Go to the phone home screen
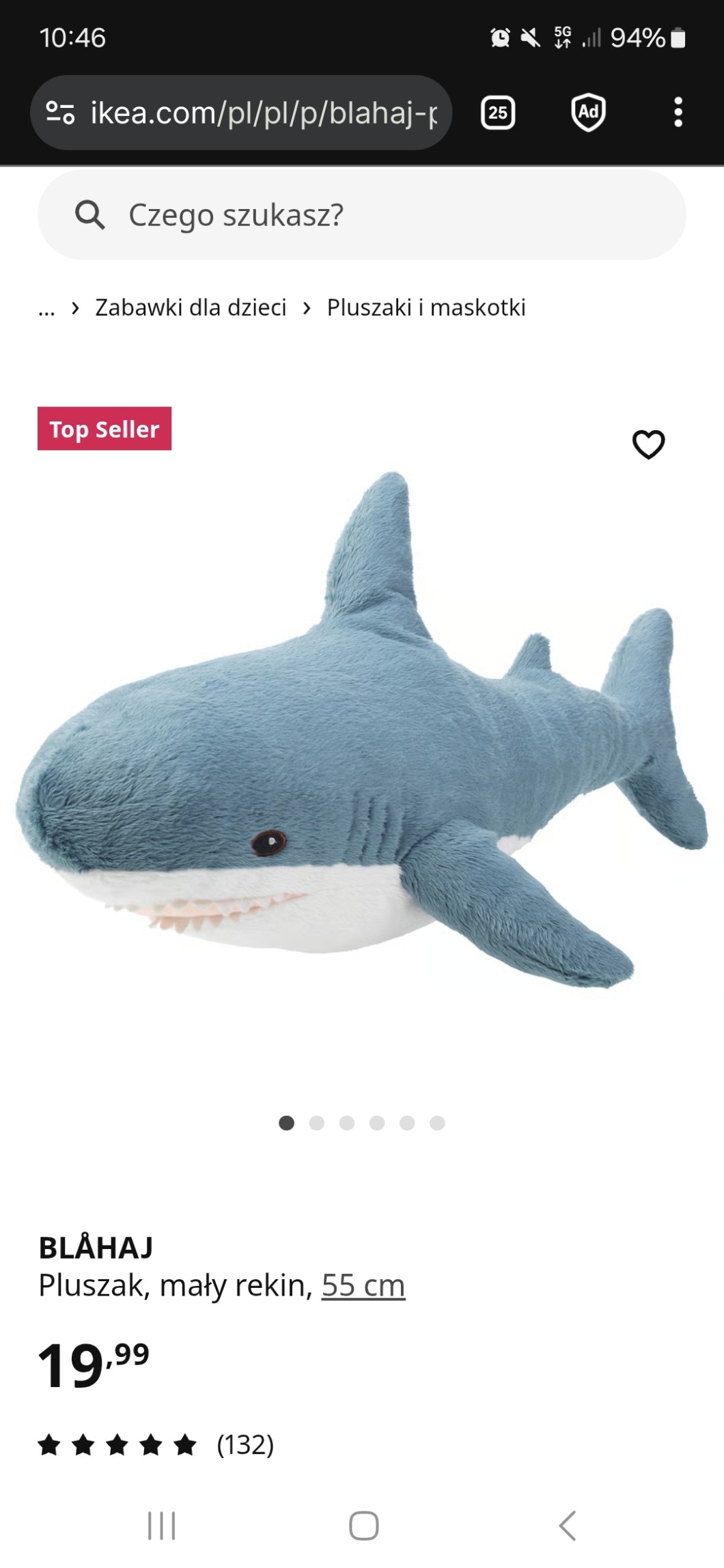 (363, 1526)
